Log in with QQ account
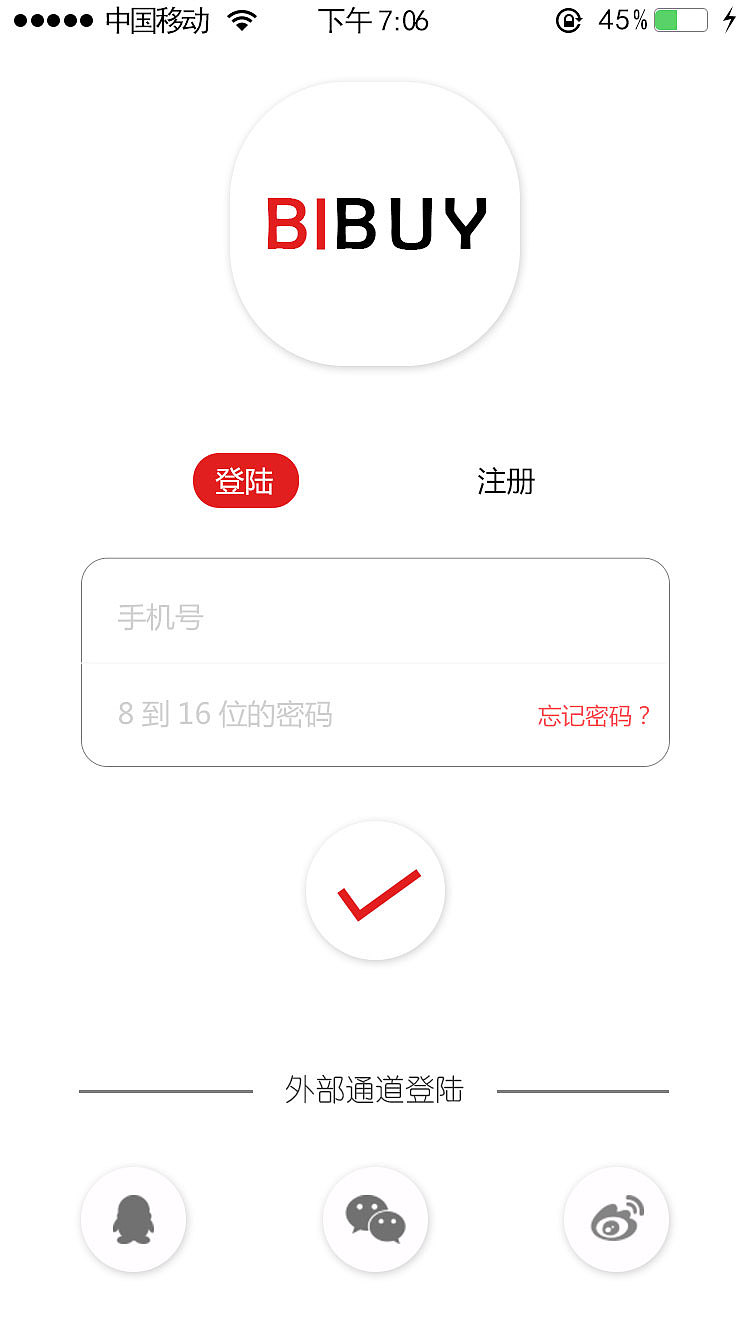750x1334 pixels. point(133,1220)
